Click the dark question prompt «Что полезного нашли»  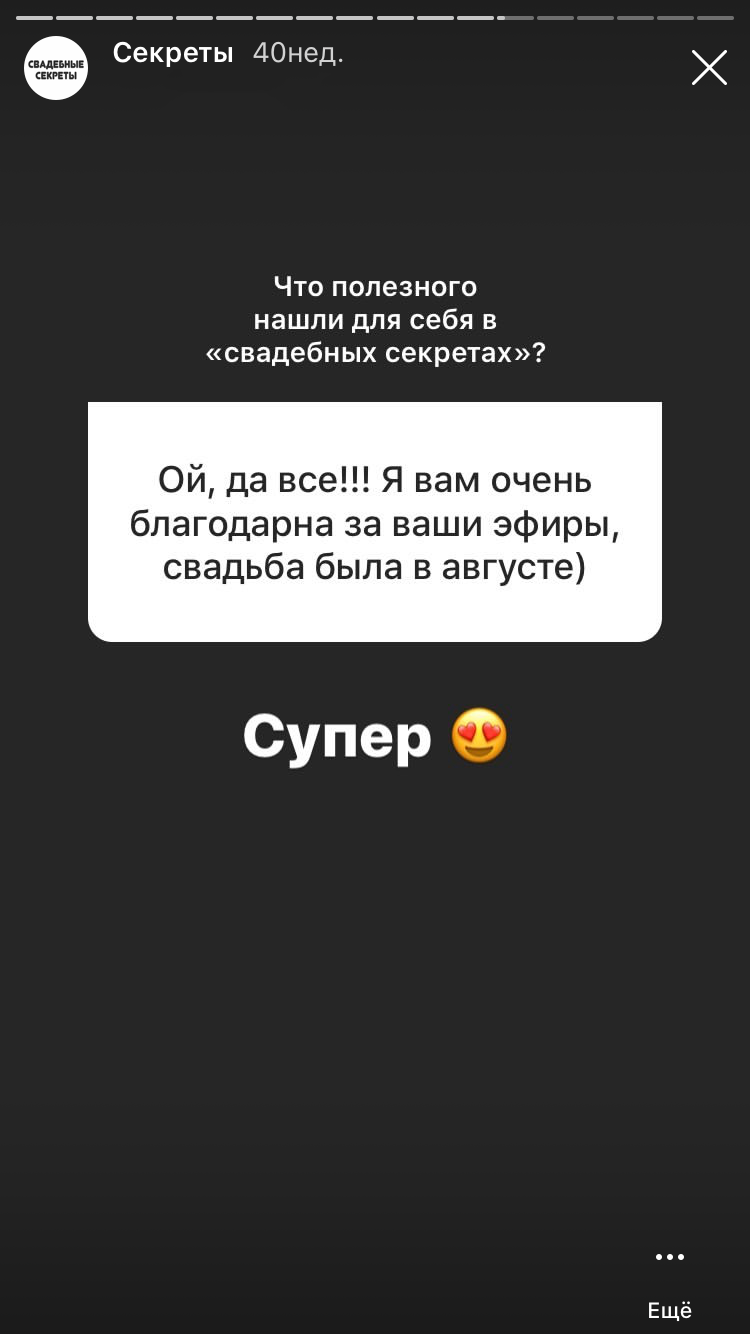point(375,319)
